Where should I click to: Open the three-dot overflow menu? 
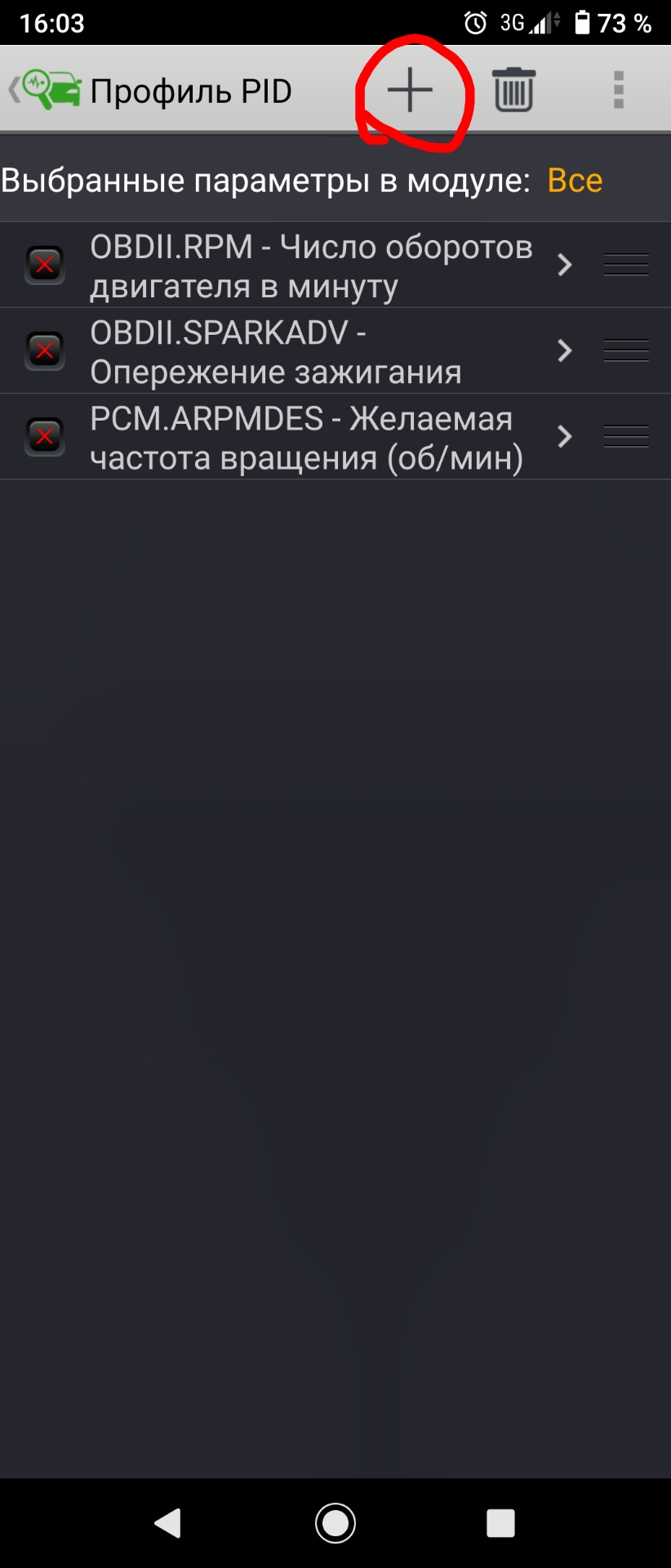click(618, 89)
